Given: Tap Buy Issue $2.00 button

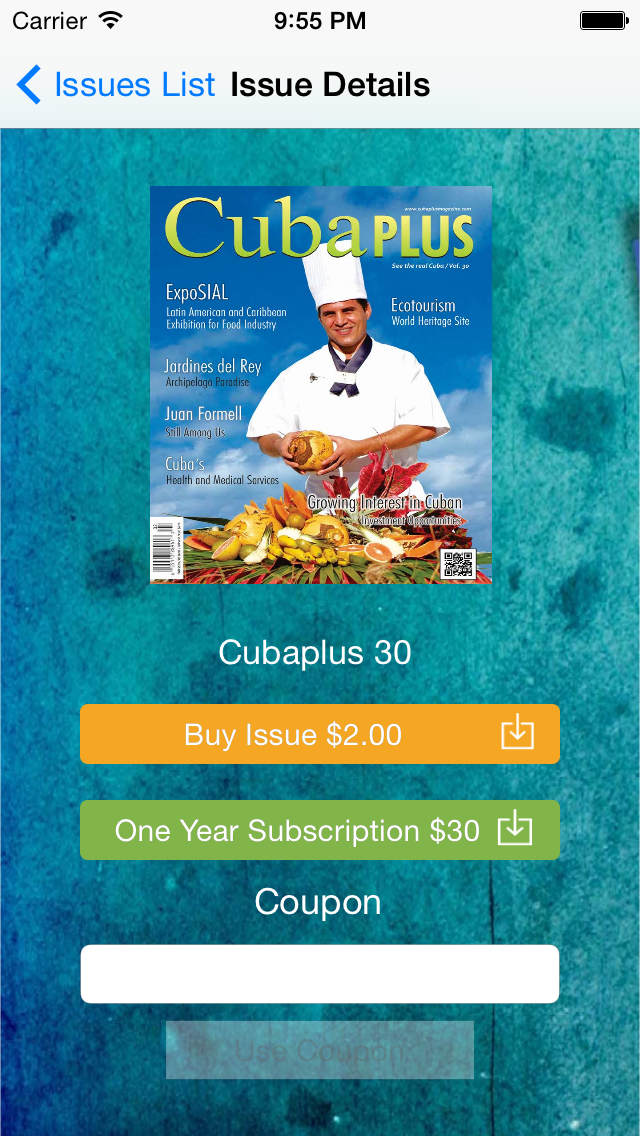Looking at the screenshot, I should (x=319, y=734).
